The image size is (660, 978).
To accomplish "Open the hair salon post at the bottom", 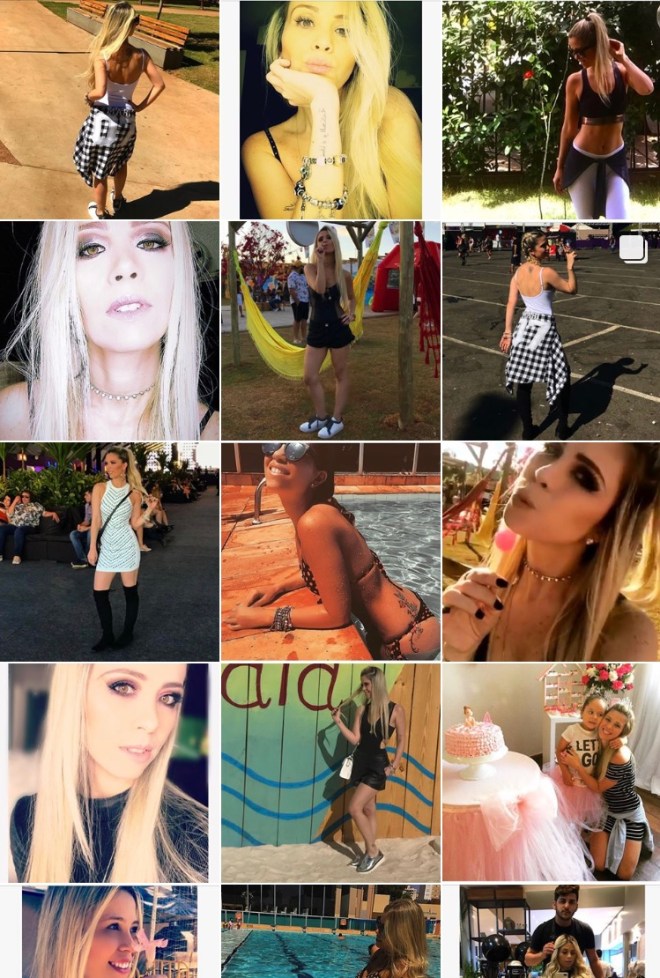I will [x=551, y=932].
